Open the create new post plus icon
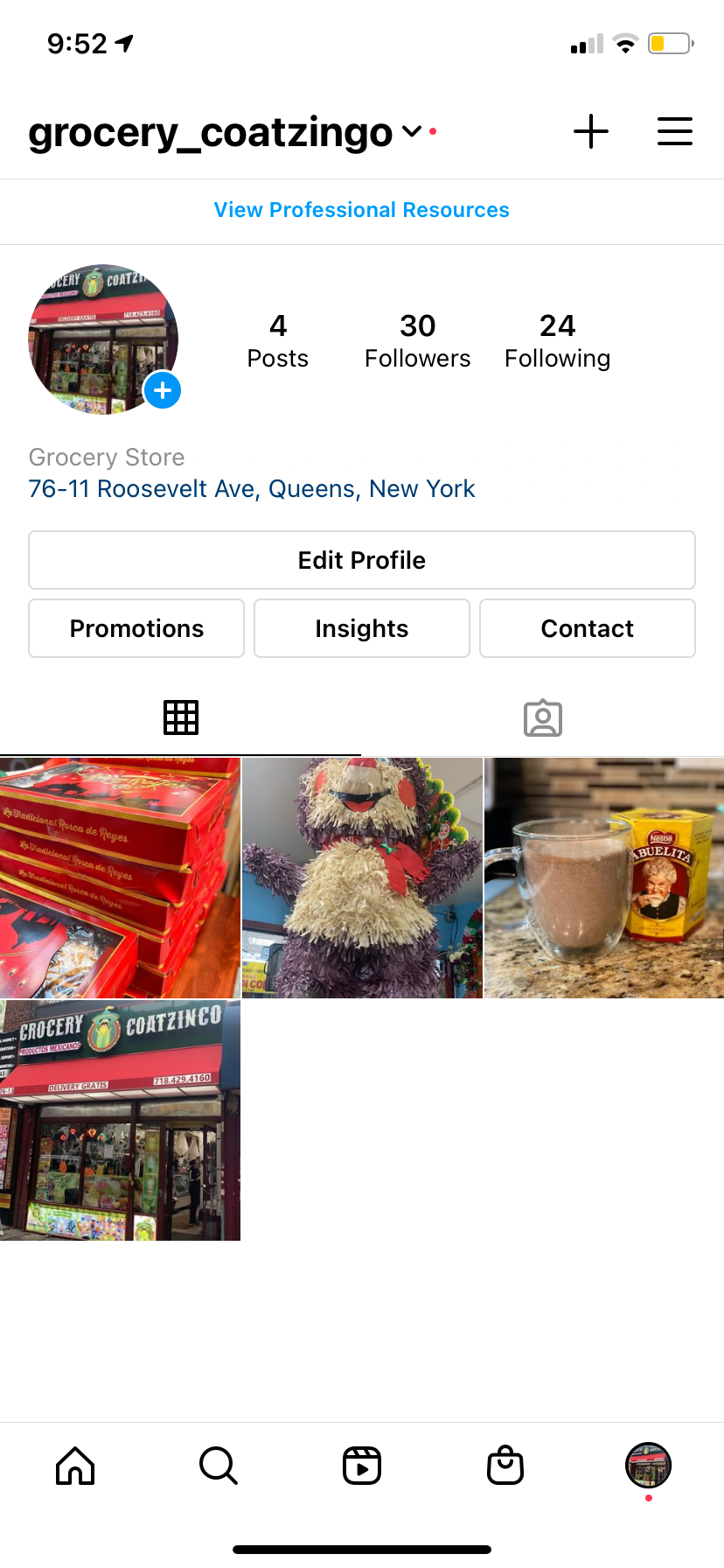 (x=591, y=132)
